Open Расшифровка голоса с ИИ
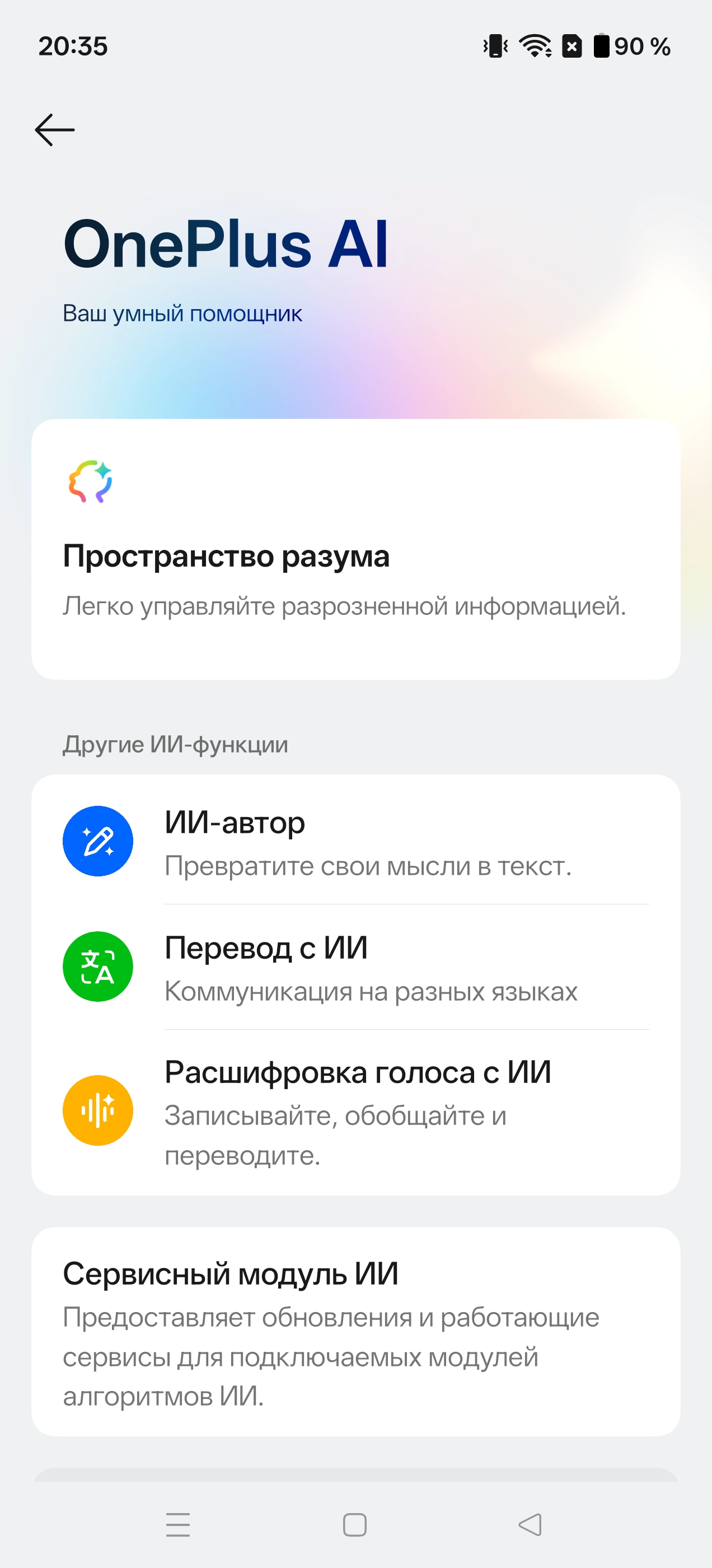 tap(355, 1112)
